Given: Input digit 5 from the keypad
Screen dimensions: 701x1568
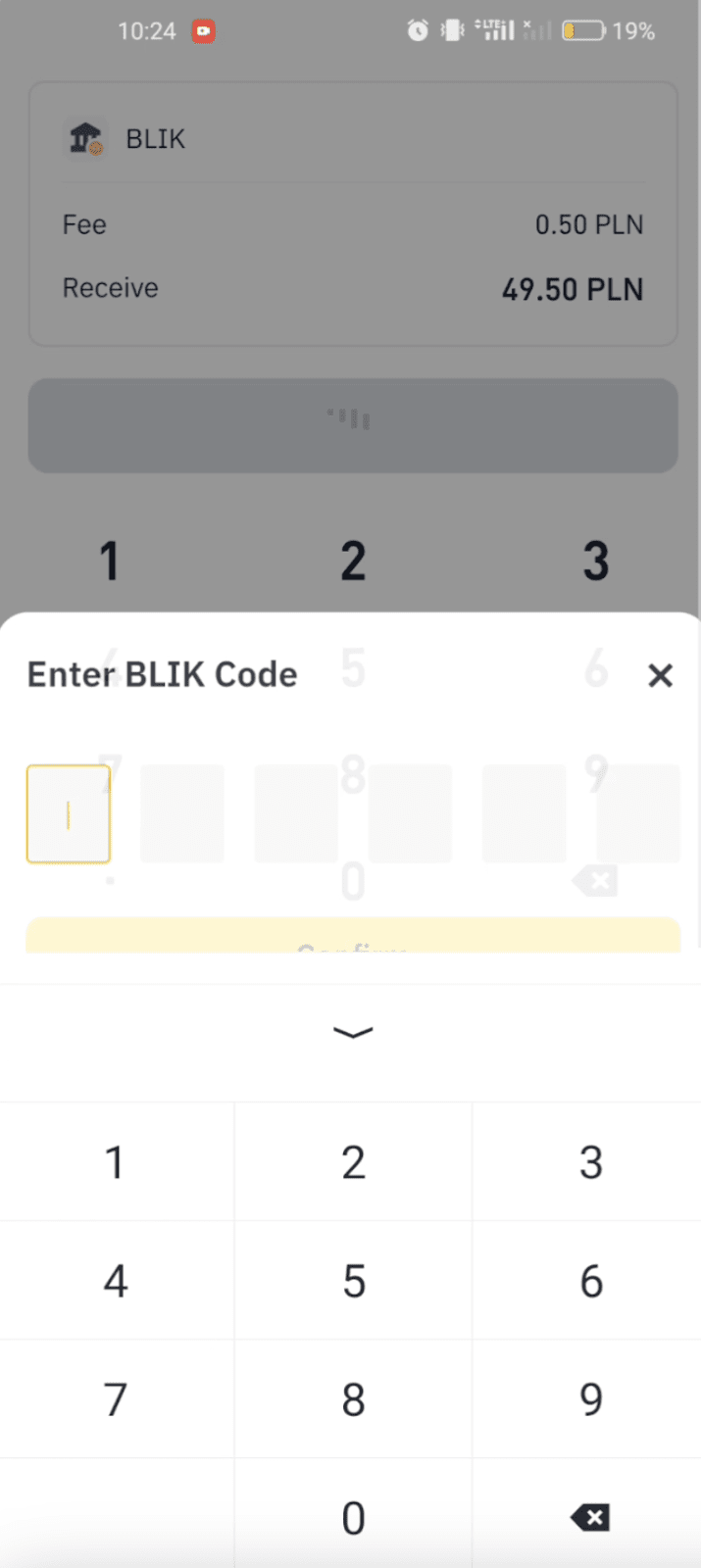Looking at the screenshot, I should (x=353, y=1281).
